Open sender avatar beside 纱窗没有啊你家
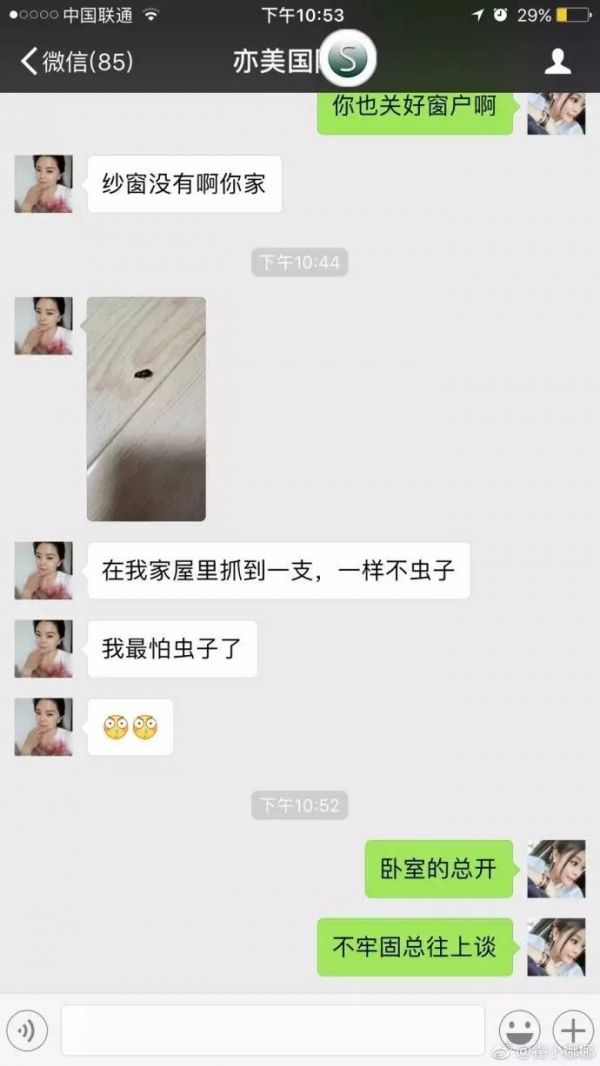The image size is (600, 1066). [43, 184]
